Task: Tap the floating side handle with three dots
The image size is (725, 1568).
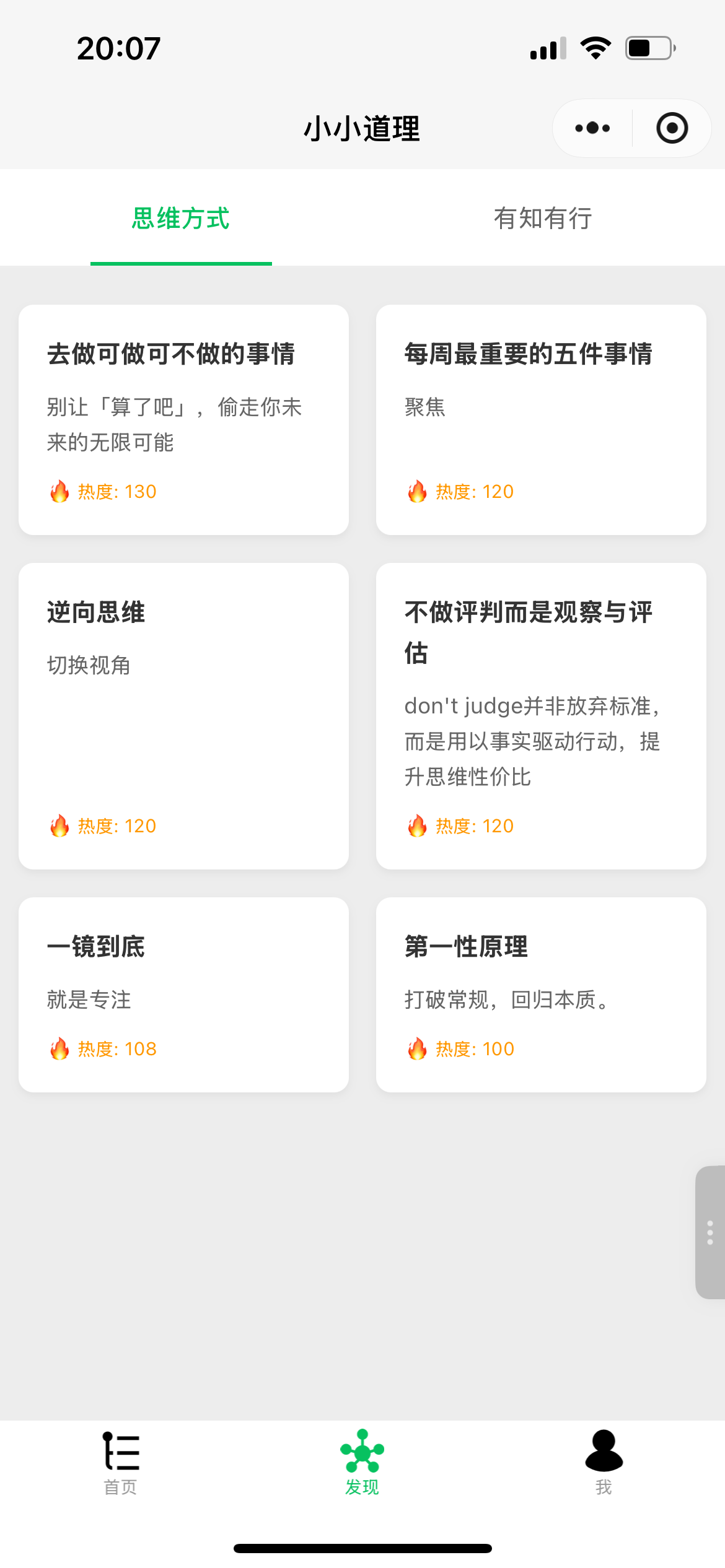Action: 710,1232
